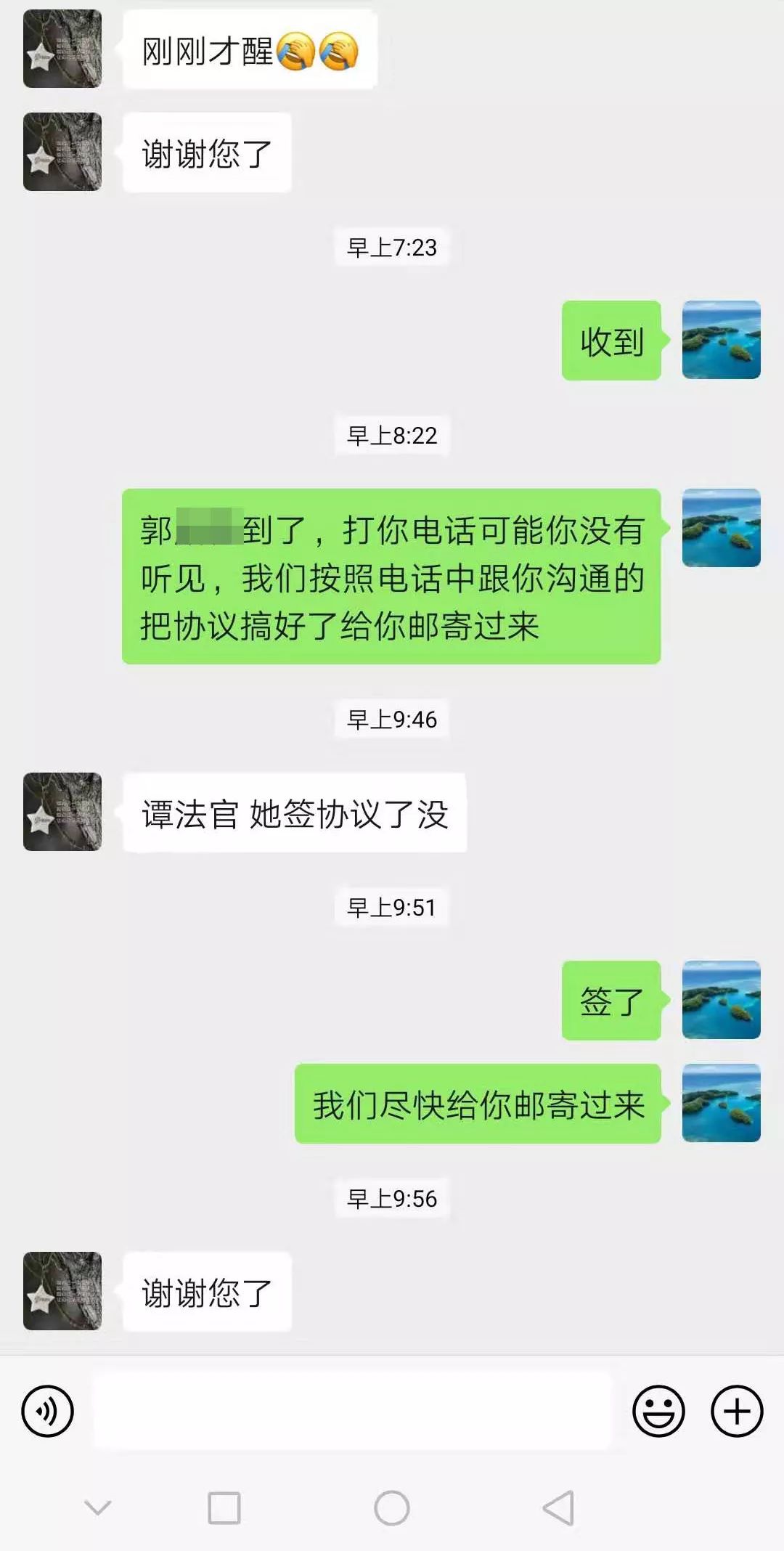Screen dimensions: 784x1551
Task: Open the emoji sticker picker
Action: tap(658, 1411)
